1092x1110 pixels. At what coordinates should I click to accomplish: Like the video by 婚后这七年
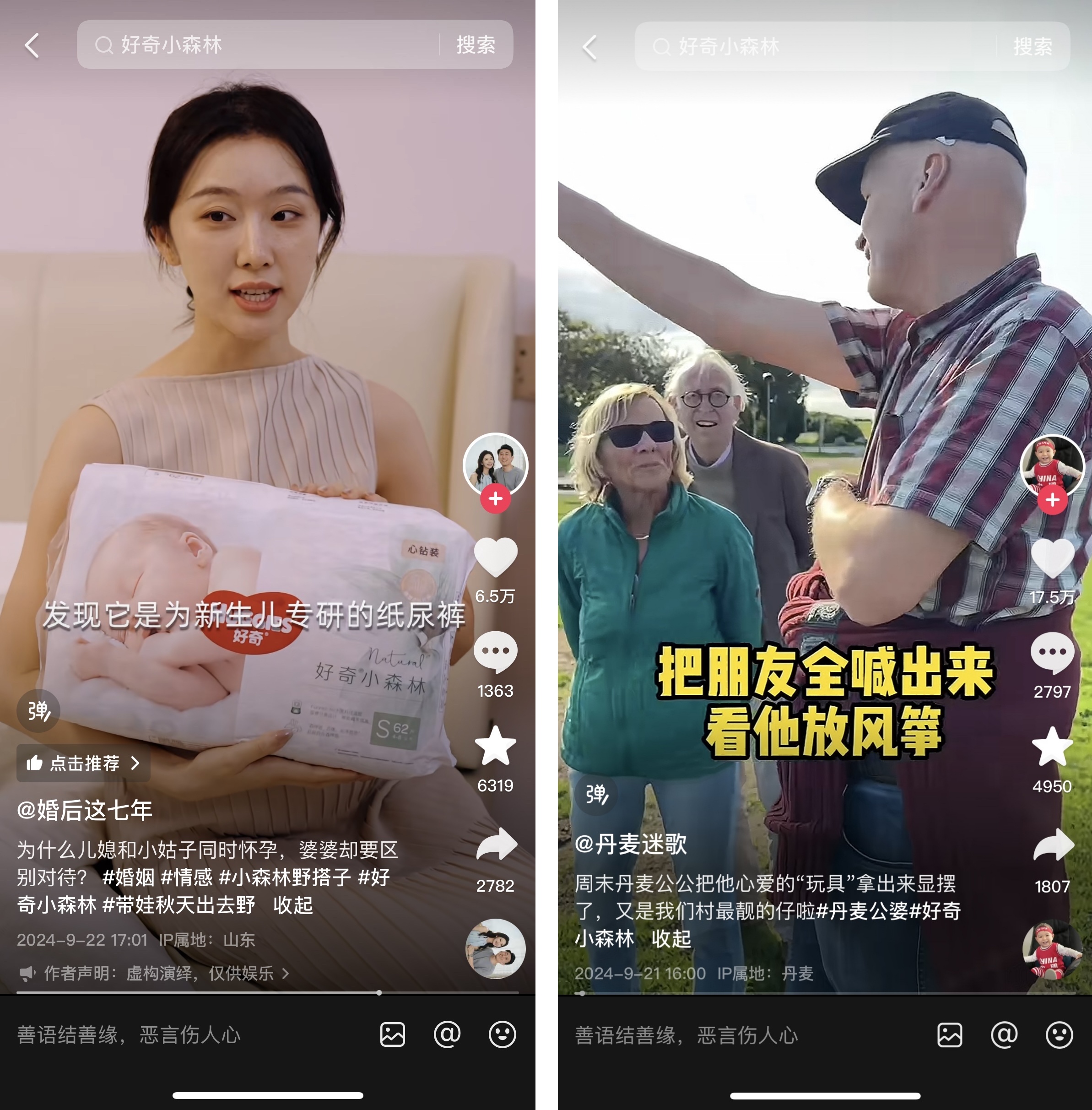[x=496, y=558]
